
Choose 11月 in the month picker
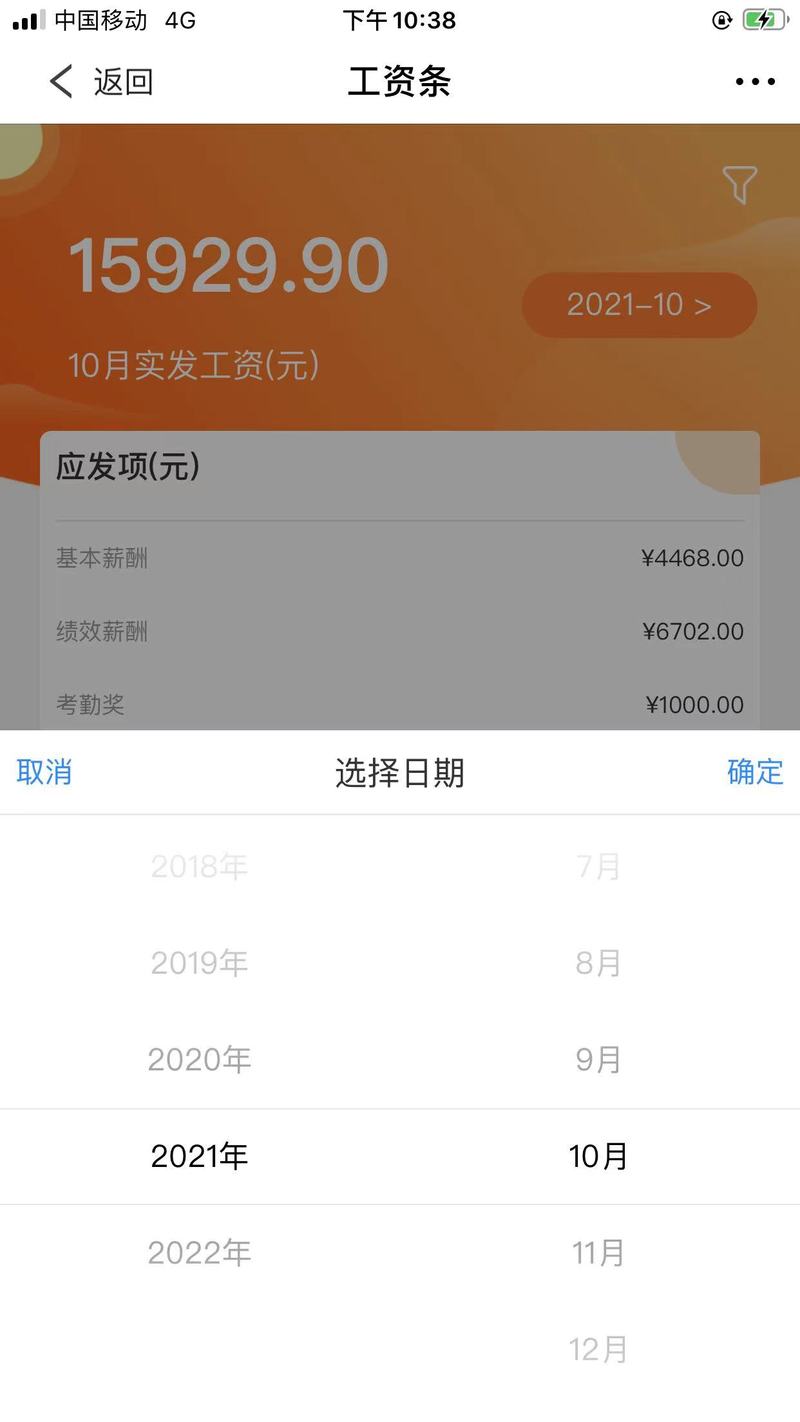598,1252
